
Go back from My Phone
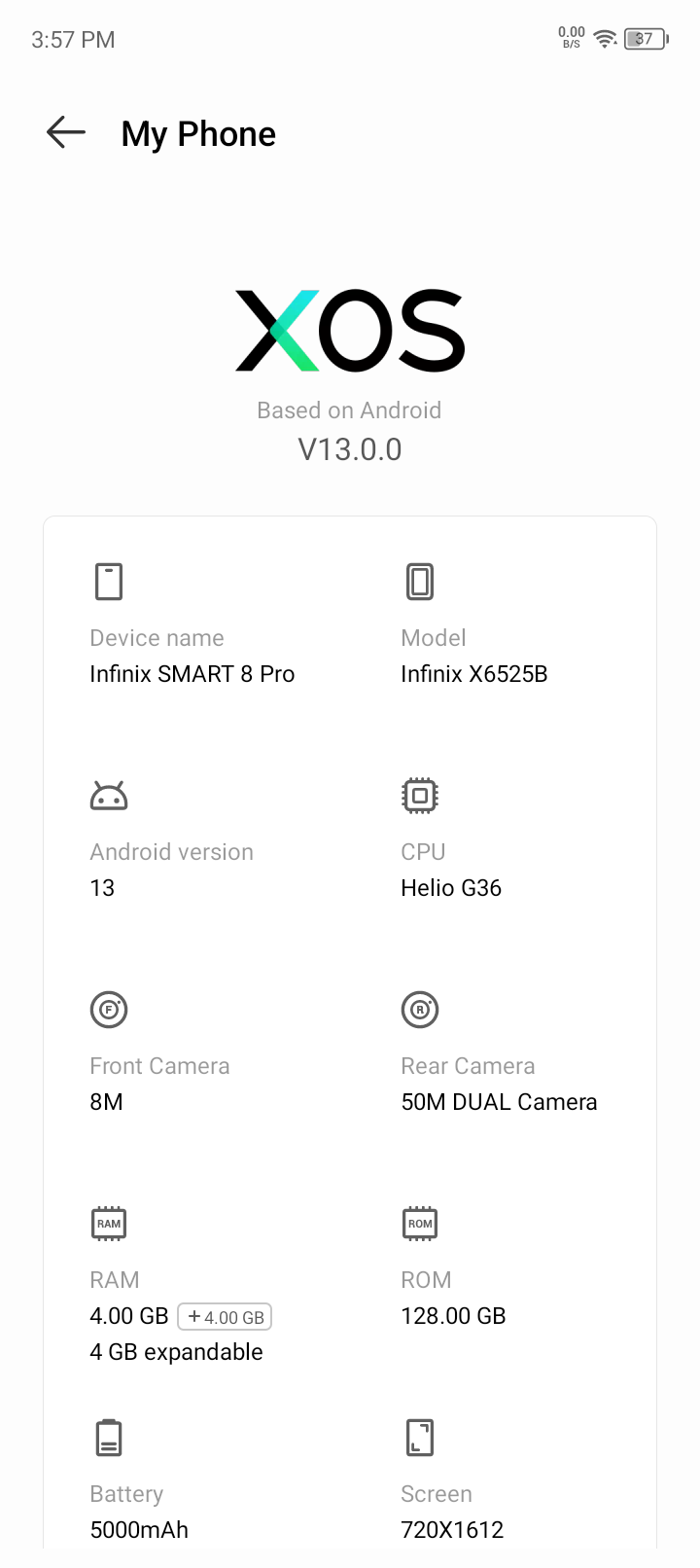[66, 132]
